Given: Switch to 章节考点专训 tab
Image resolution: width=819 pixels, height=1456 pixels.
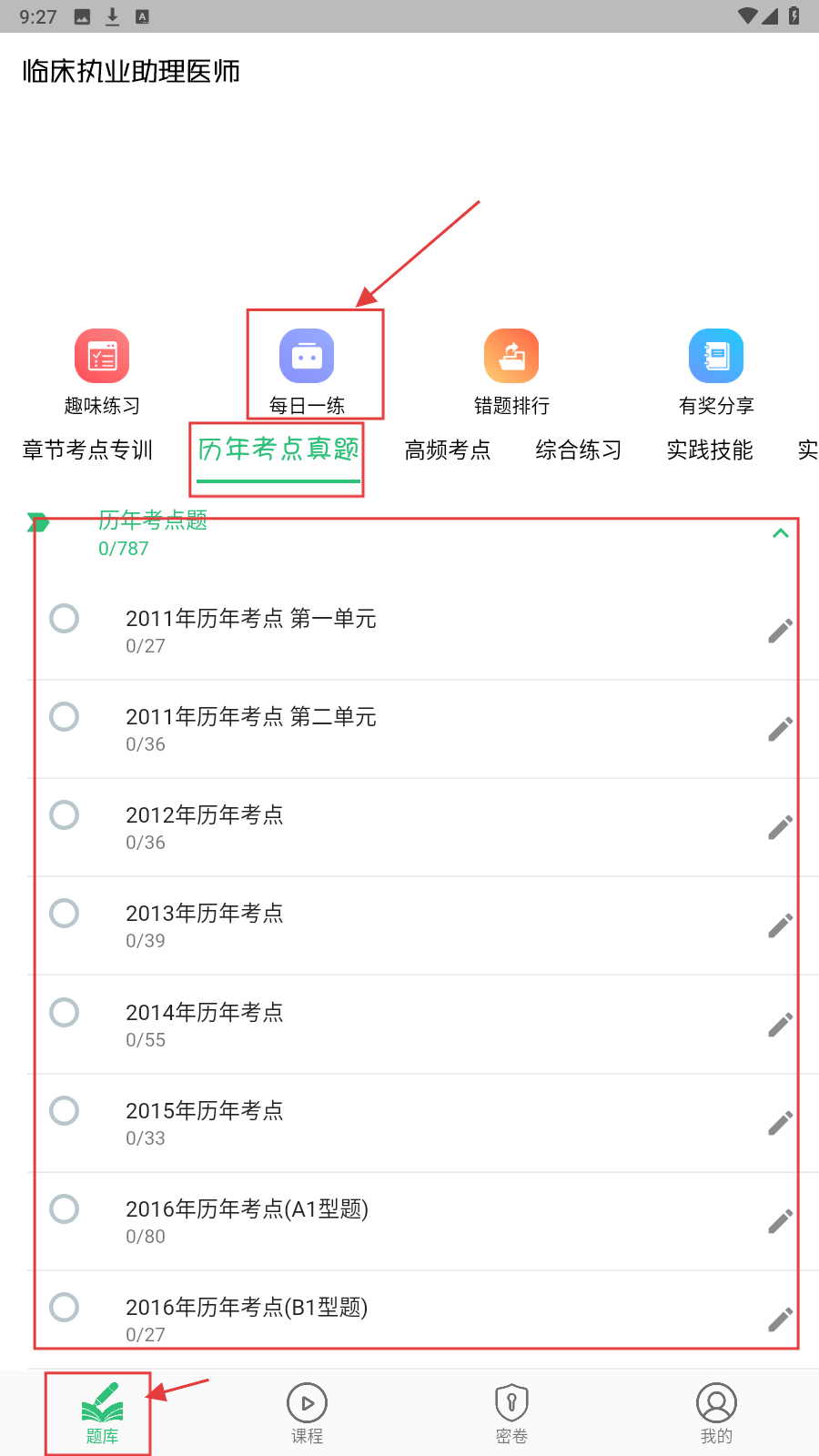Looking at the screenshot, I should pos(87,450).
